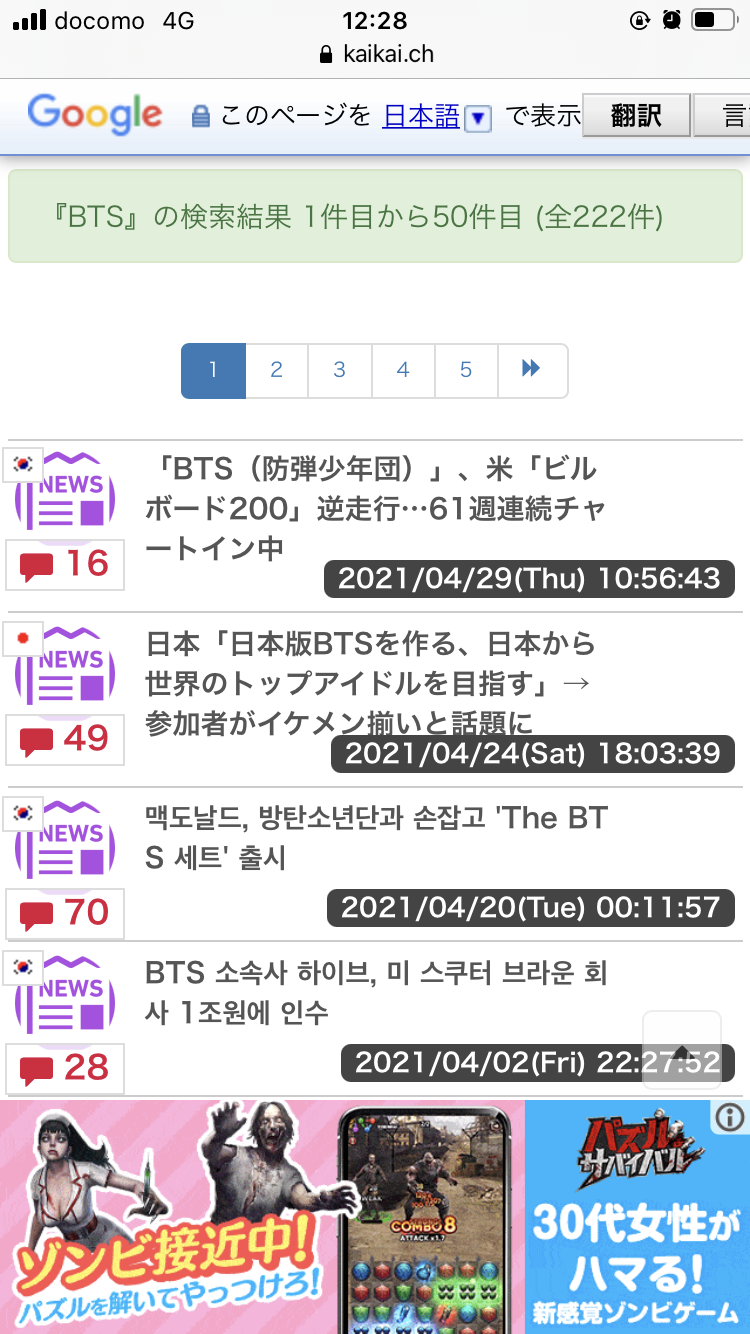The height and width of the screenshot is (1334, 750).
Task: Jump to the last results page arrow
Action: click(531, 370)
